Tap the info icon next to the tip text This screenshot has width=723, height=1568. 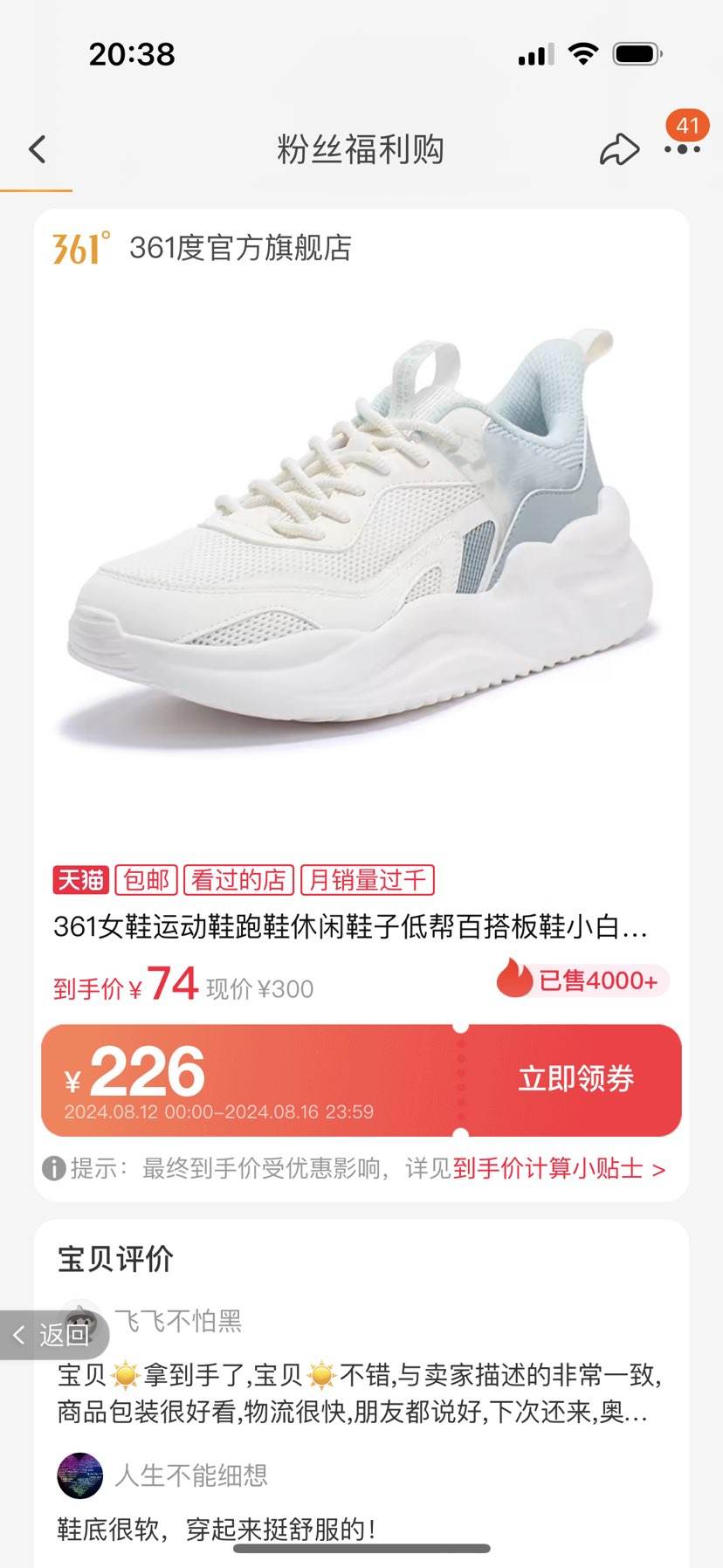pos(55,1167)
